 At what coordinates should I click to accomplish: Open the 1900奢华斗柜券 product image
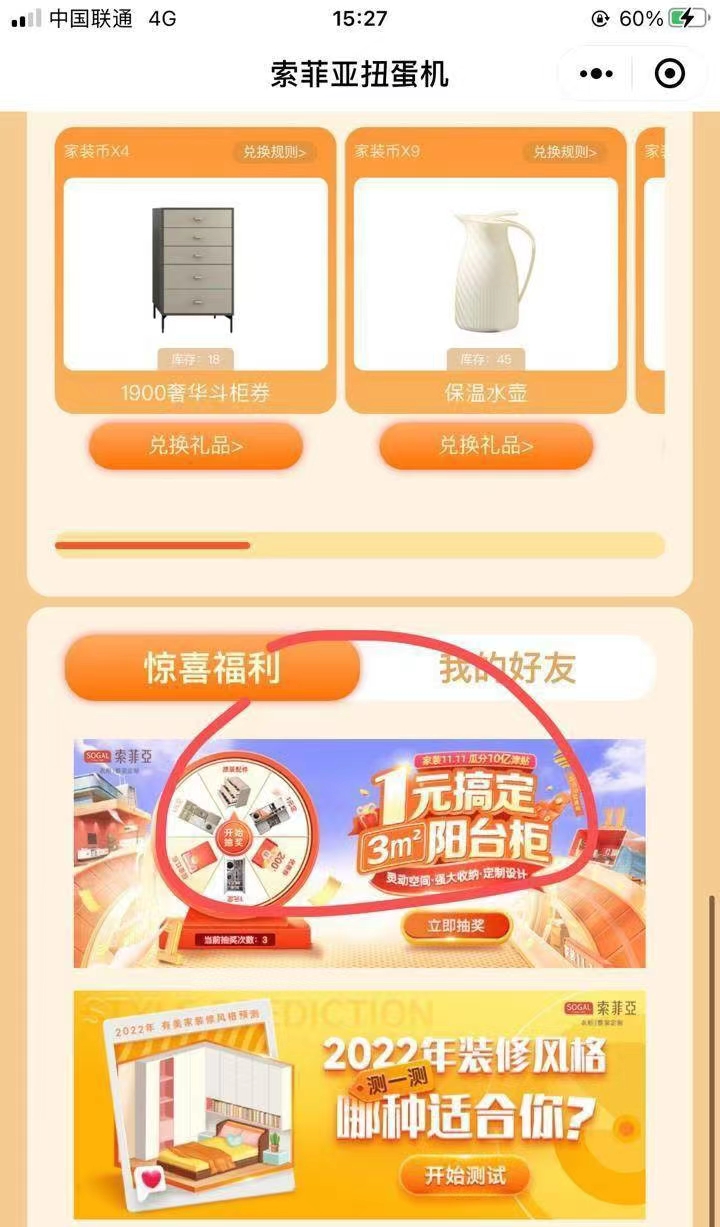point(195,270)
